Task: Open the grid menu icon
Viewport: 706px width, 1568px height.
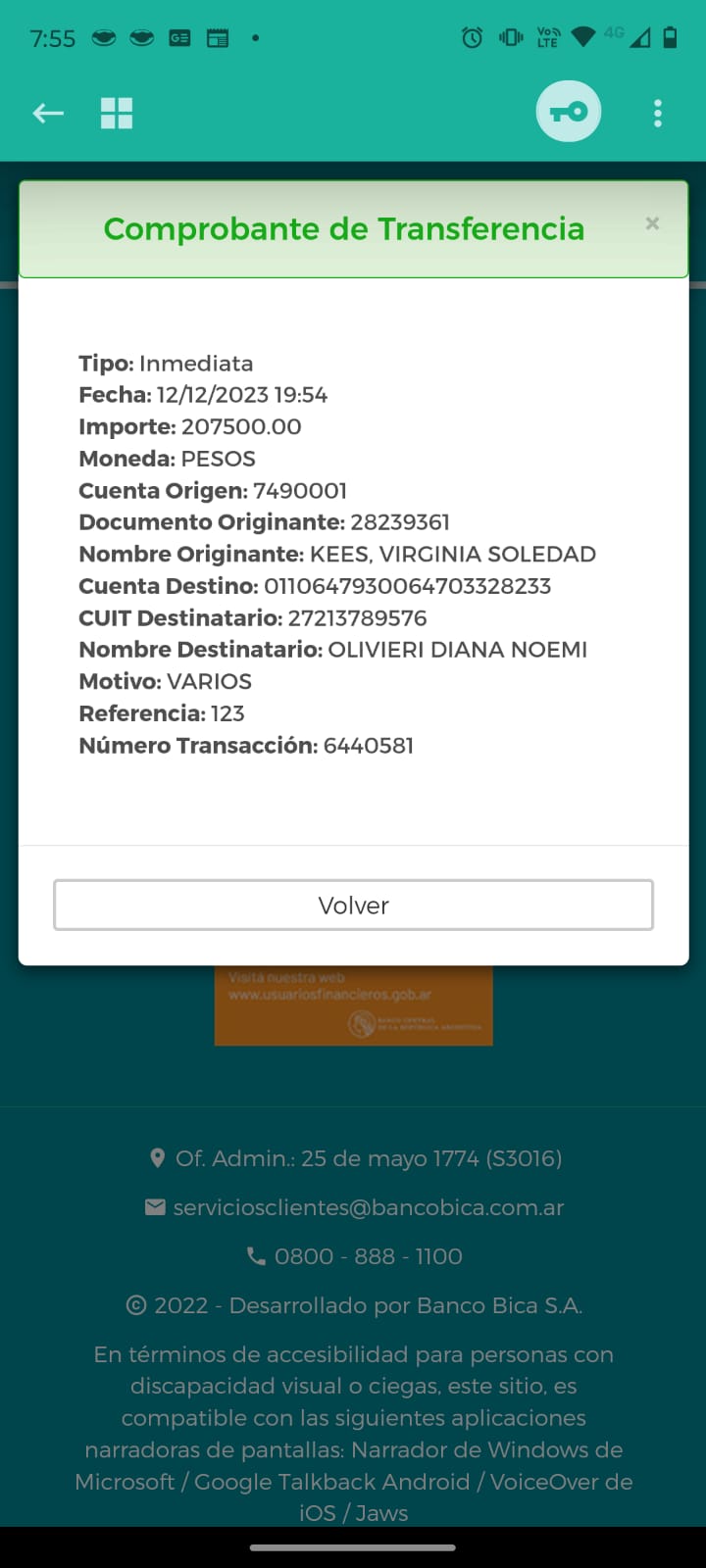Action: (x=117, y=114)
